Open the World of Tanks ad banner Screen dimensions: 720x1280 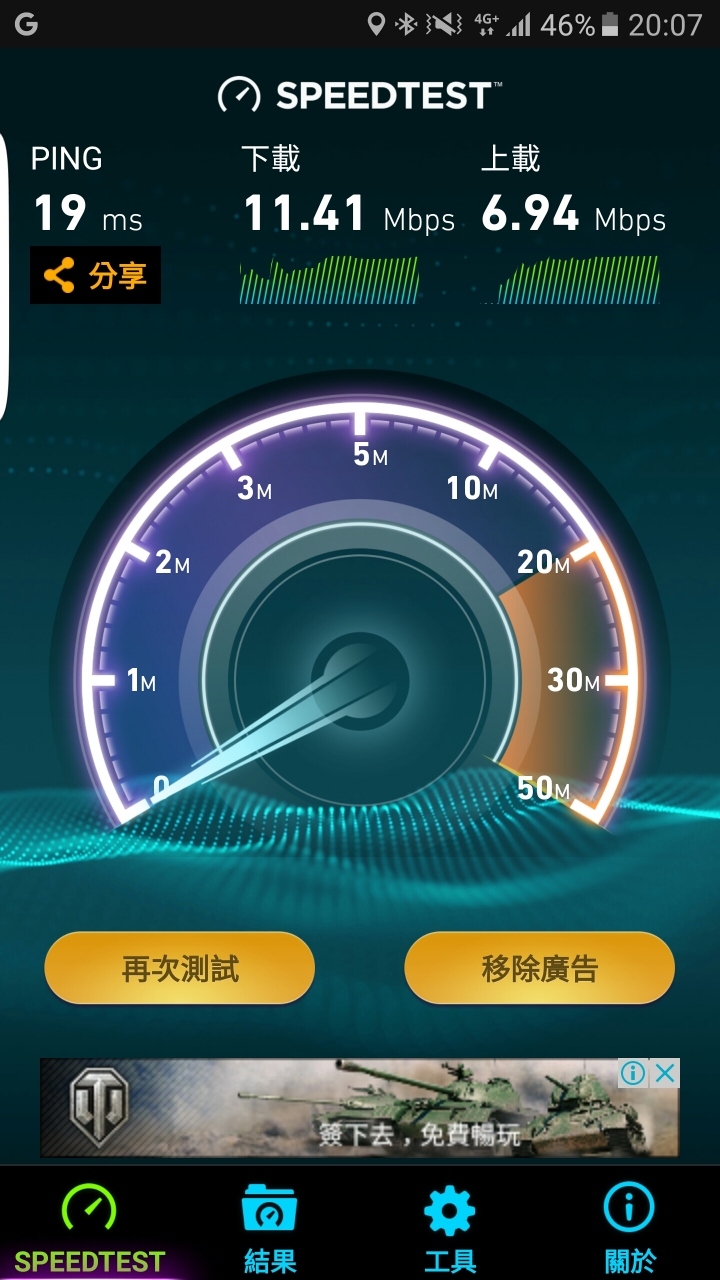click(x=330, y=1108)
